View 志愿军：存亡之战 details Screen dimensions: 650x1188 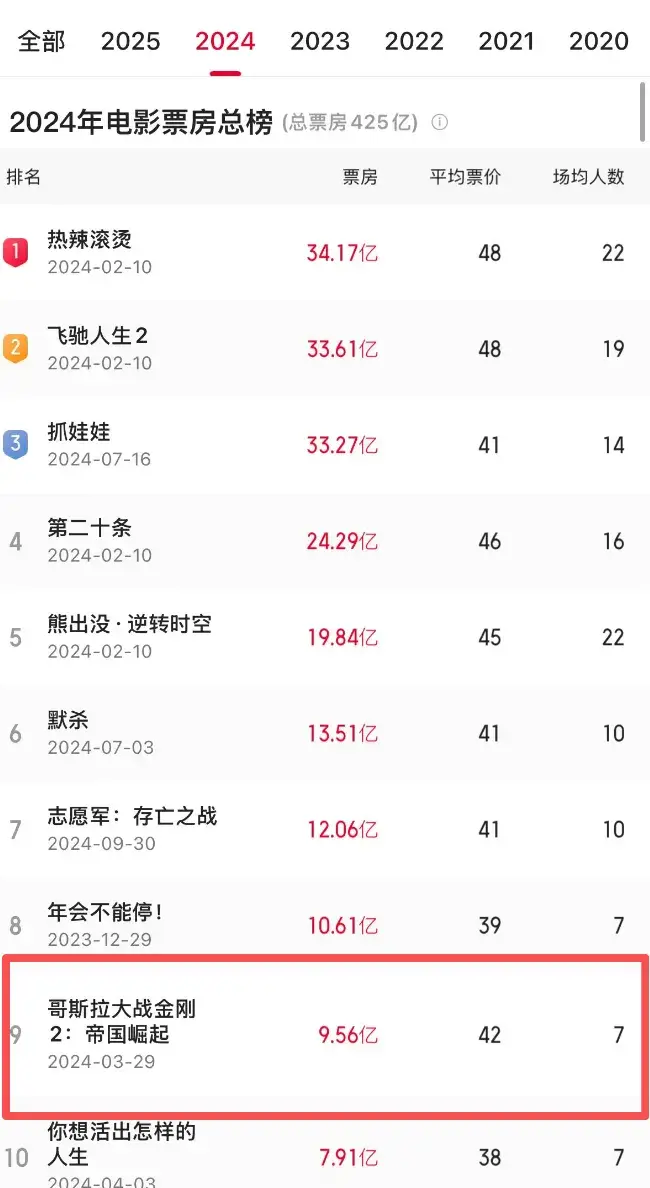132,816
